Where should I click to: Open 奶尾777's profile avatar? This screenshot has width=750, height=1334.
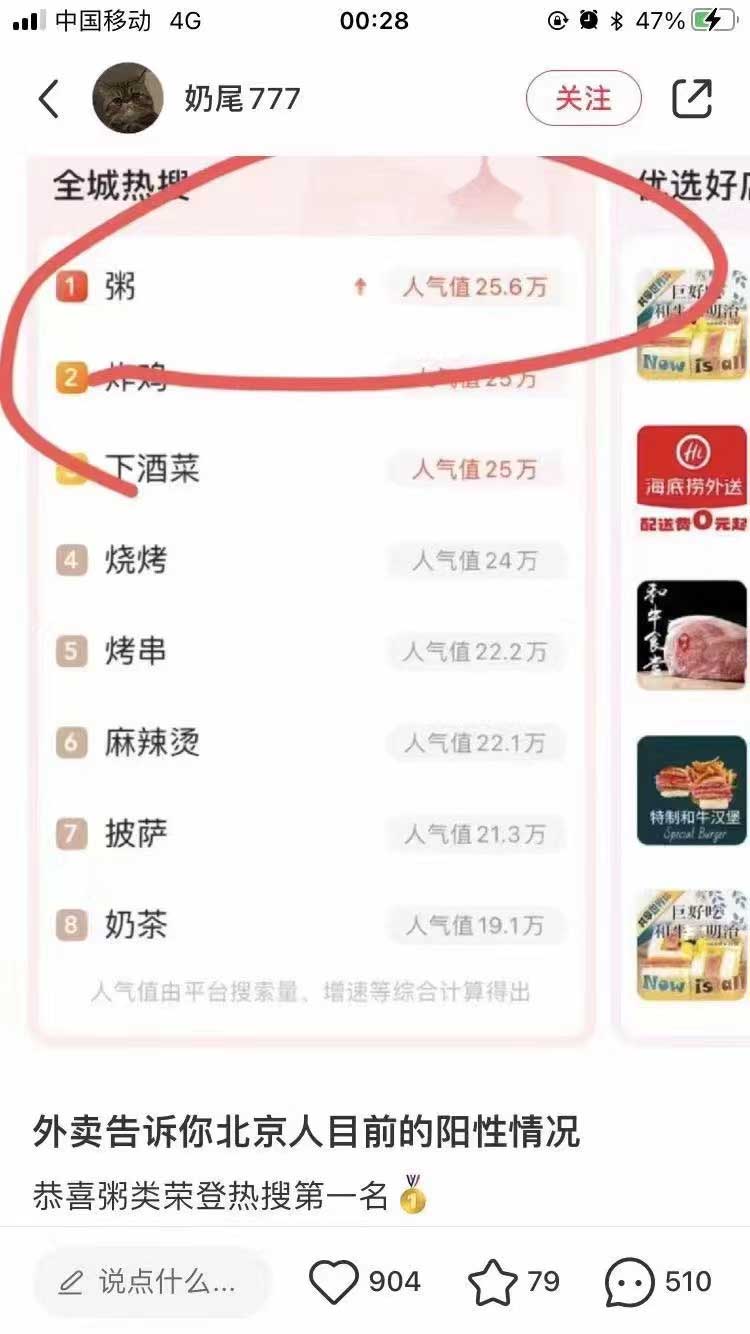(128, 98)
